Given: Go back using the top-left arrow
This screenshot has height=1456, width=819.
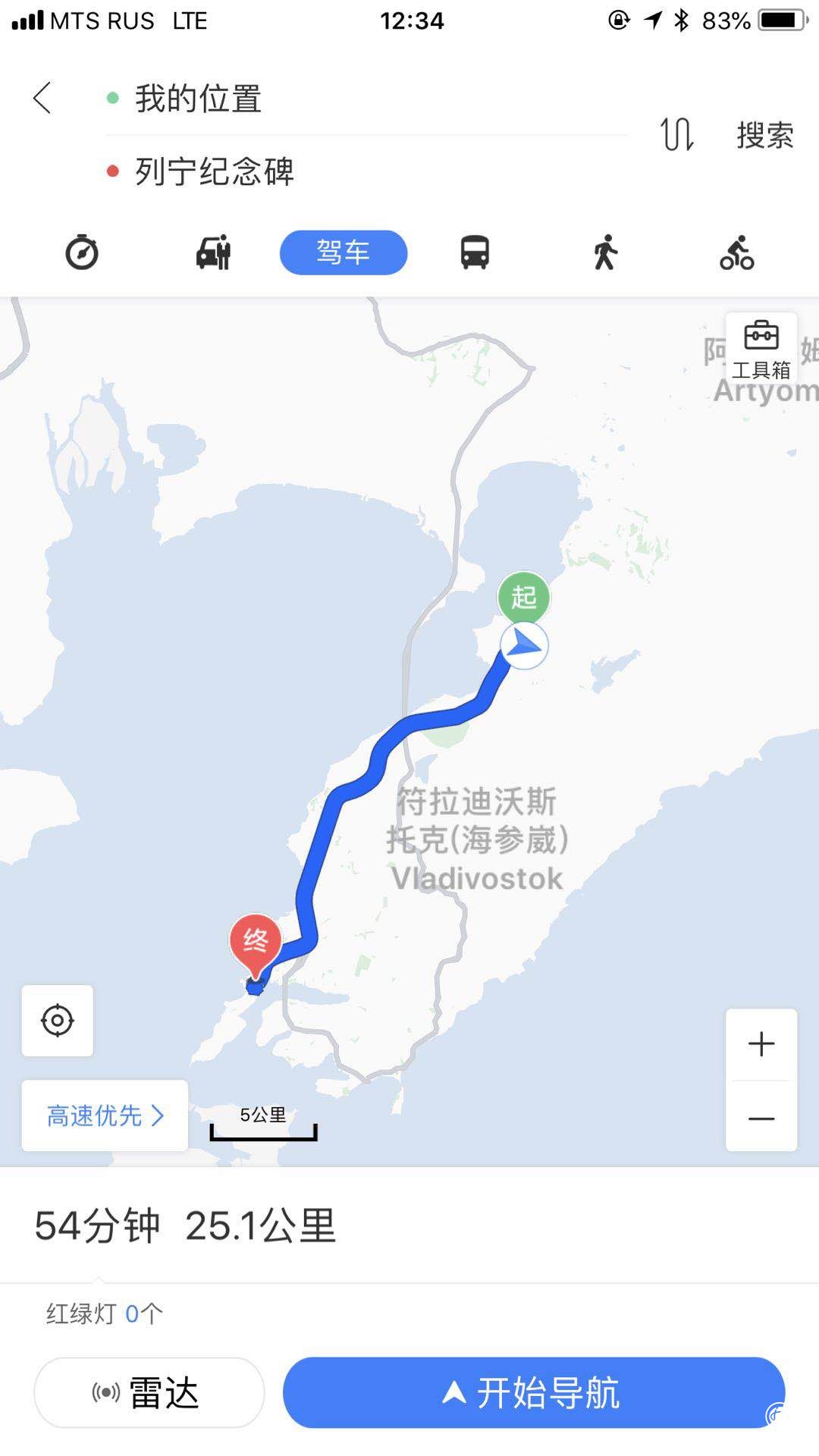Looking at the screenshot, I should 42,99.
